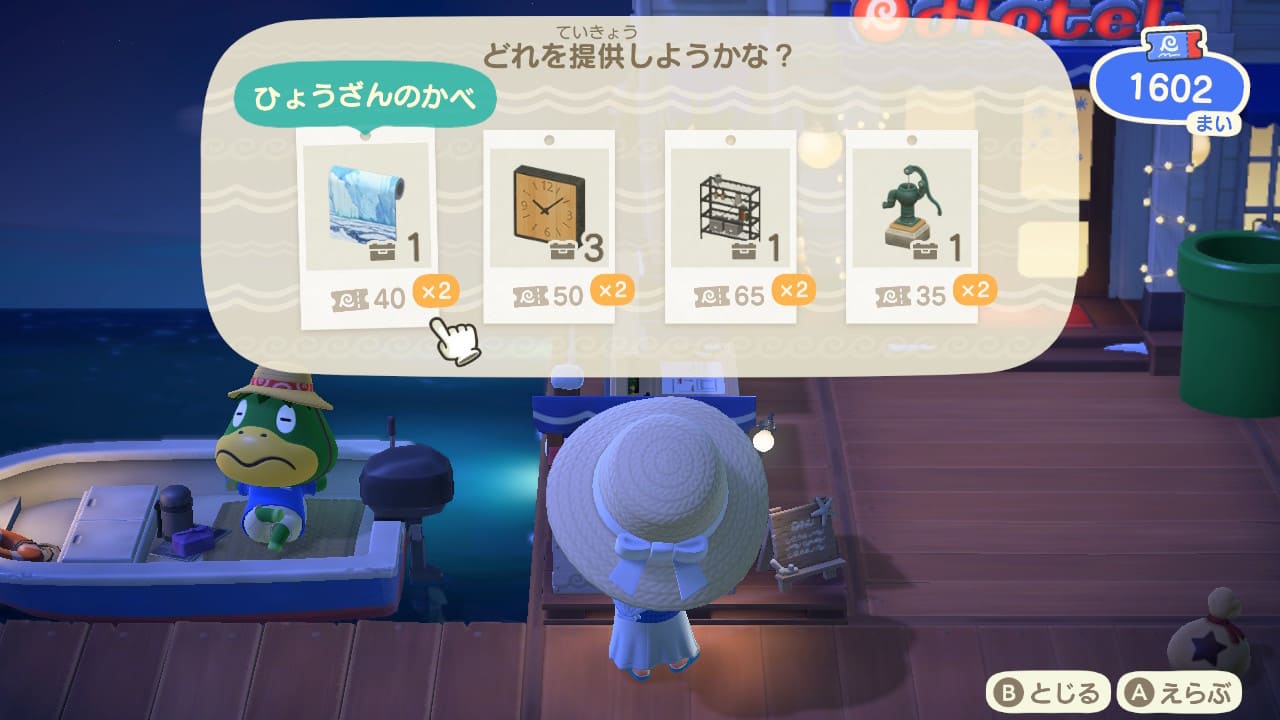The image size is (1280, 720).
Task: Select the ひょうざんのかべ iceberg wall card
Action: click(366, 226)
